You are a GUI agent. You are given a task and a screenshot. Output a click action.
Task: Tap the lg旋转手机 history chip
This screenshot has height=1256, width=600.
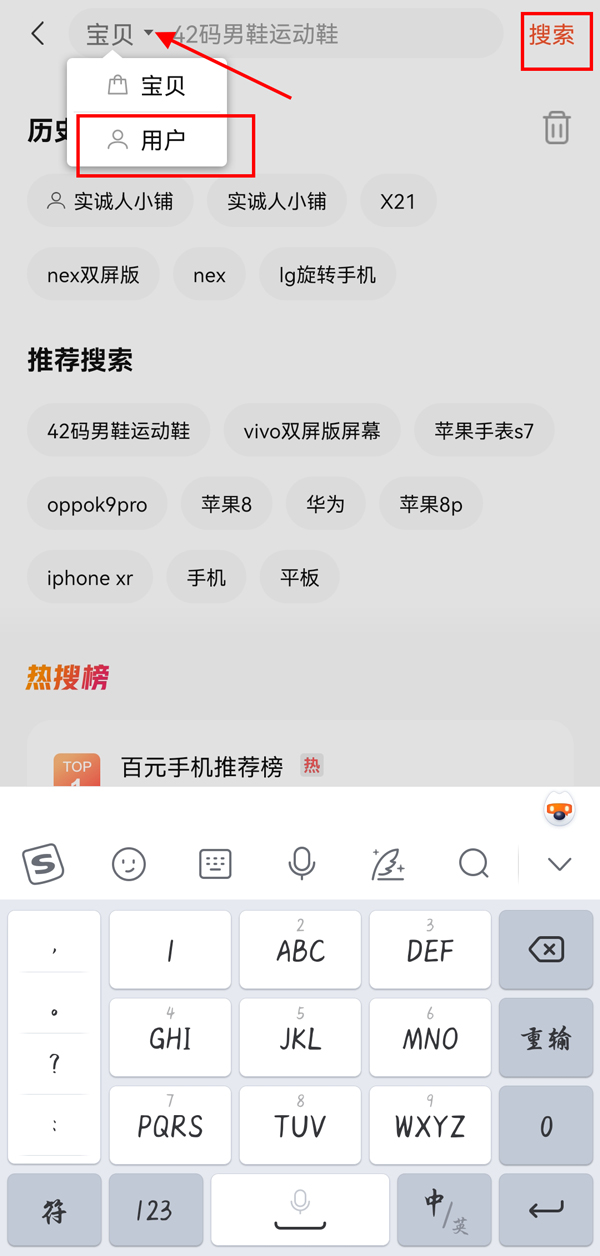point(328,275)
